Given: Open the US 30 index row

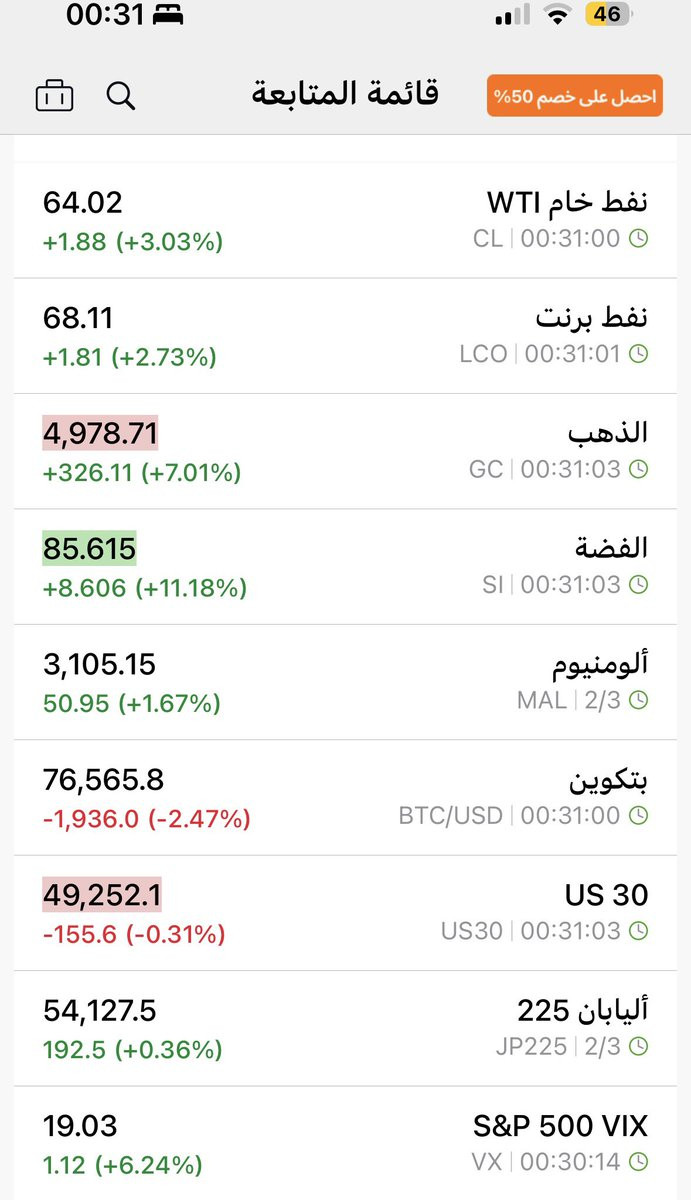Looking at the screenshot, I should pos(345,913).
